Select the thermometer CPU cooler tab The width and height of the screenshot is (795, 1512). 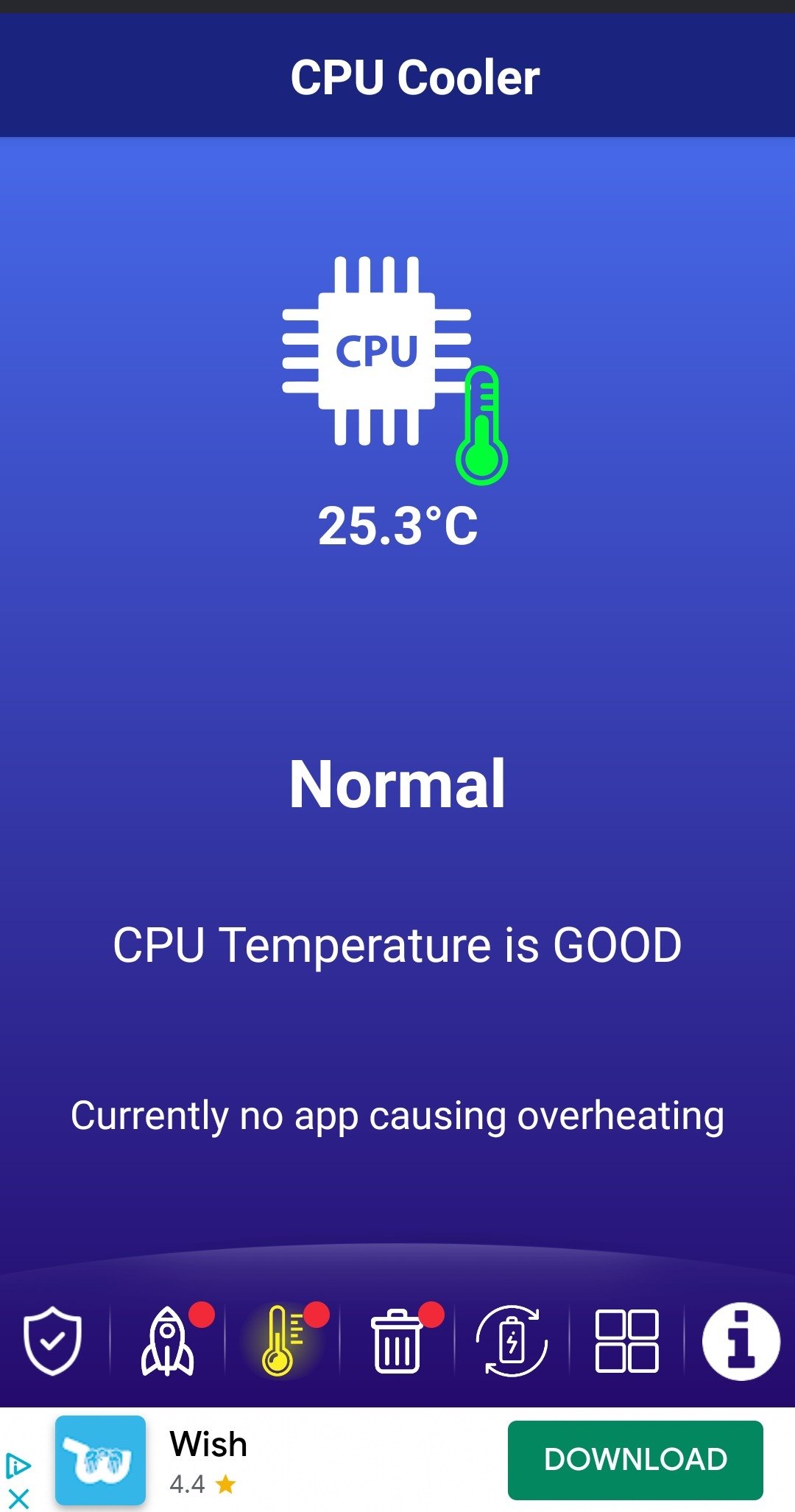pyautogui.click(x=282, y=1340)
